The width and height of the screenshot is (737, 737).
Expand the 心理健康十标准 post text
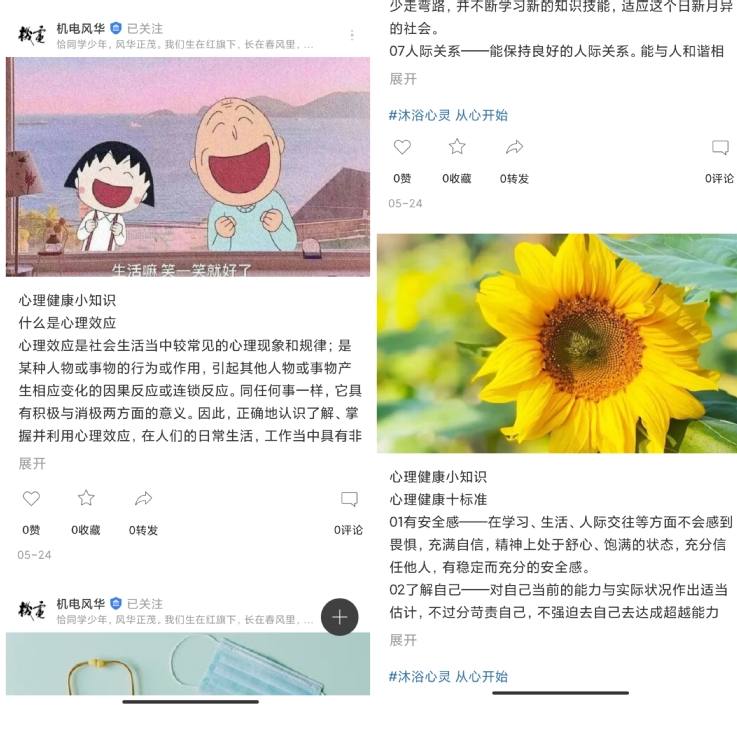403,640
